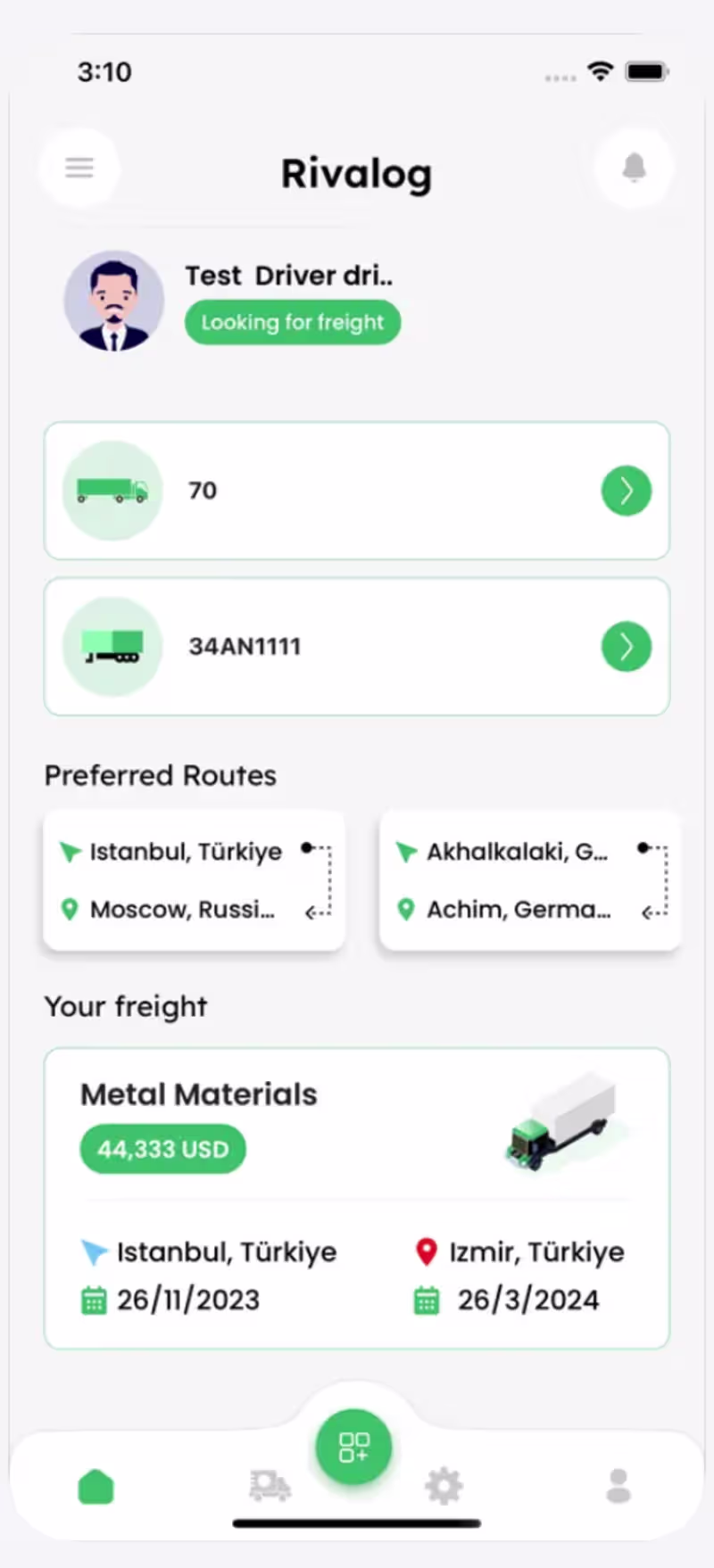Open the Akhalkalaki to Achim route card
The width and height of the screenshot is (714, 1568).
pyautogui.click(x=529, y=880)
